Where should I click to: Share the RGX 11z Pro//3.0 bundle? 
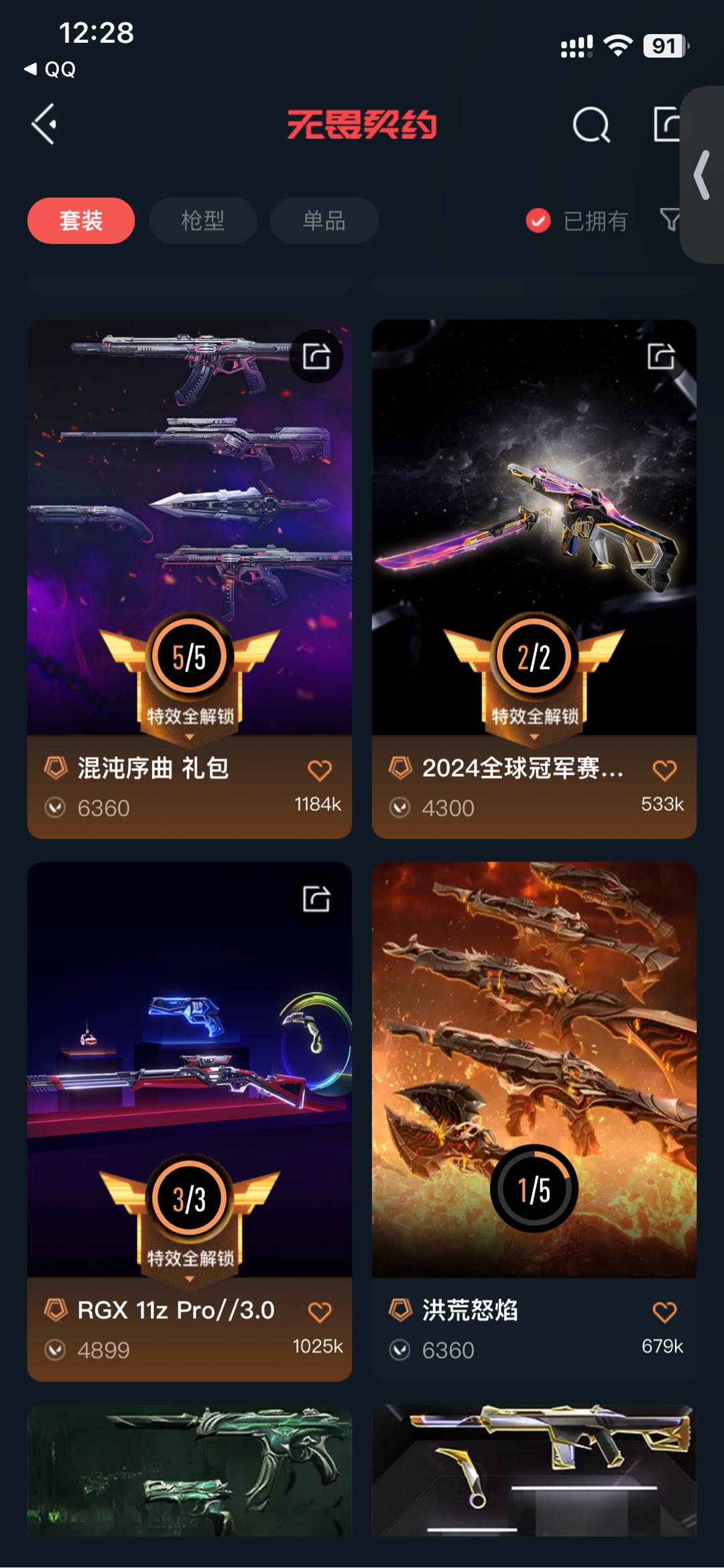tap(316, 899)
